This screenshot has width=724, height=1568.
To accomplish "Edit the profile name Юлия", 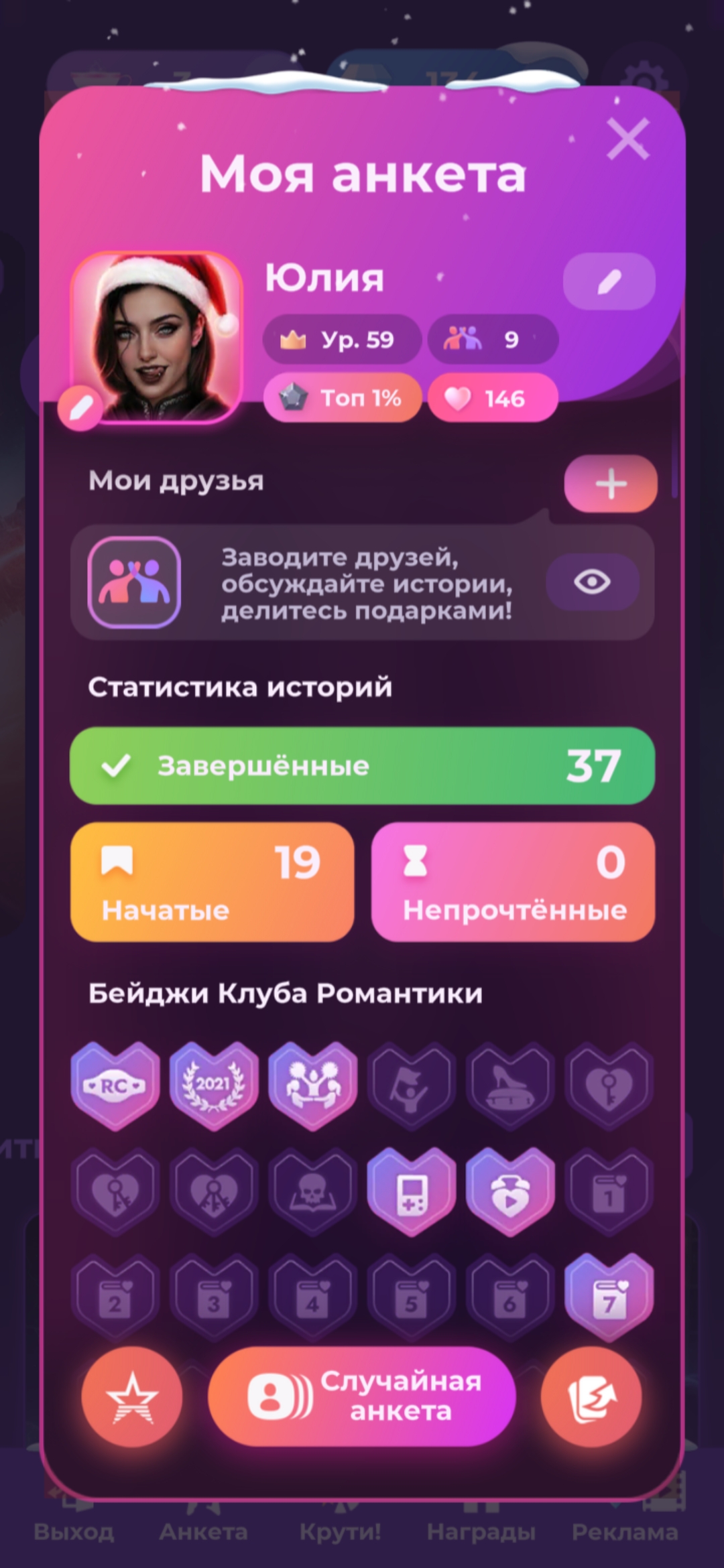I will coord(609,282).
